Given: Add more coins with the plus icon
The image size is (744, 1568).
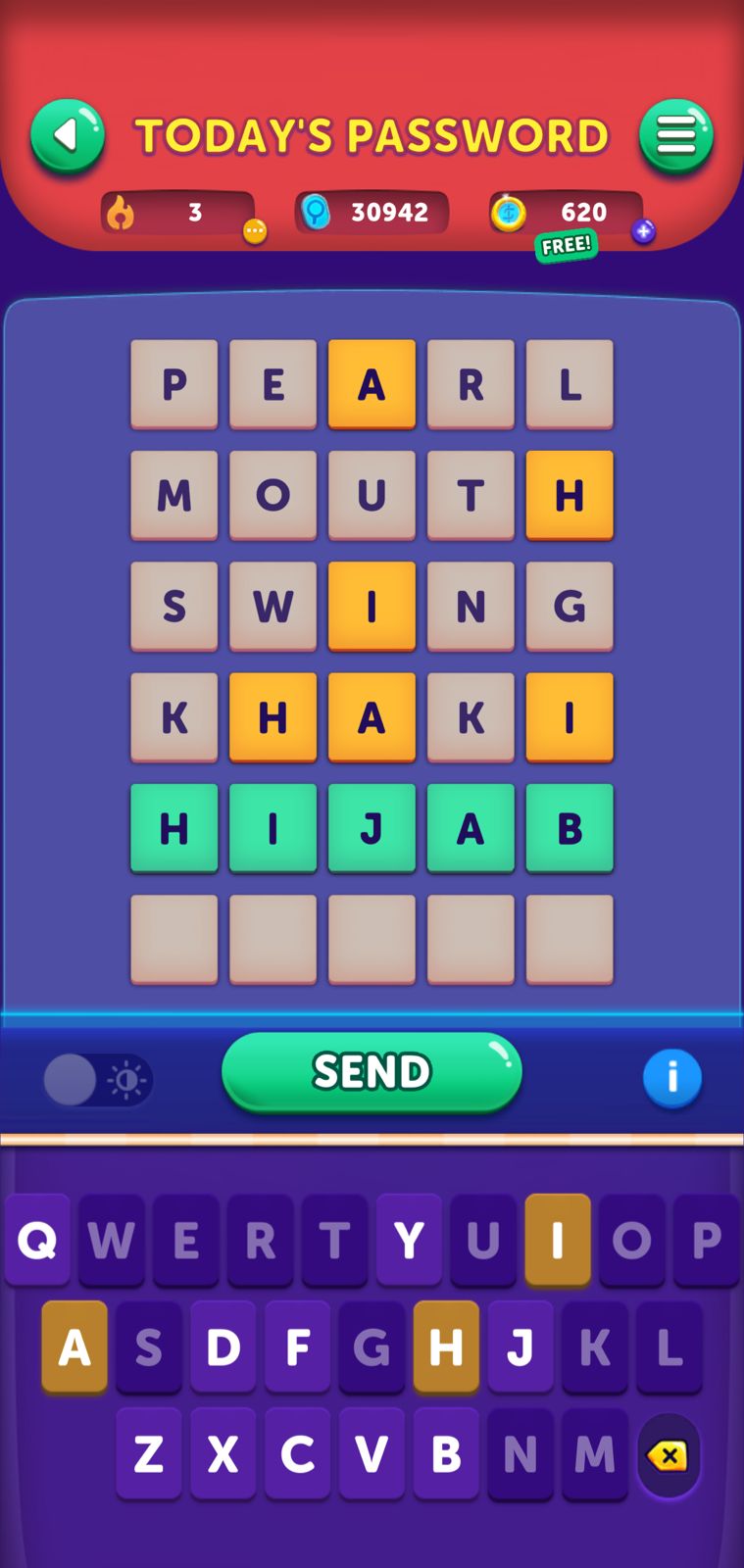Looking at the screenshot, I should tap(643, 232).
